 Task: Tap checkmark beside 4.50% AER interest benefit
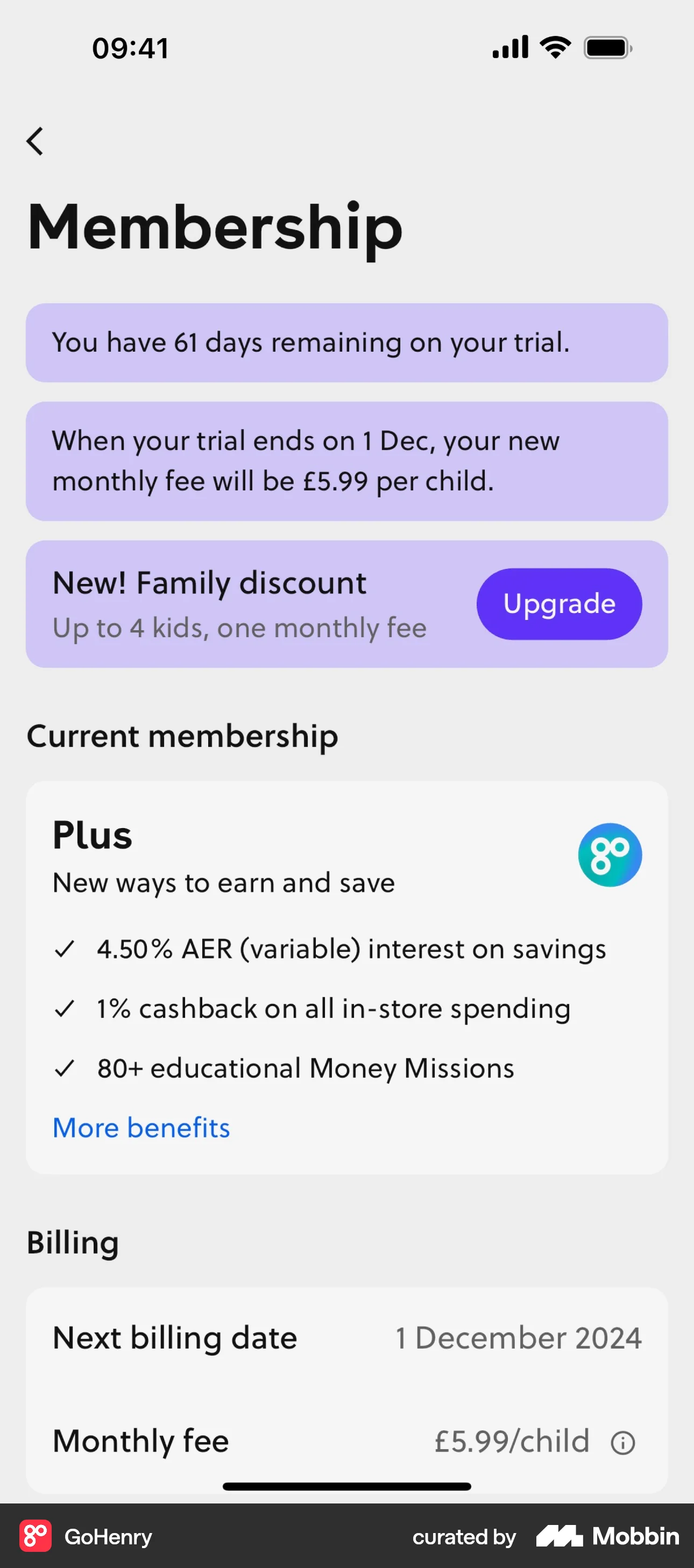65,949
